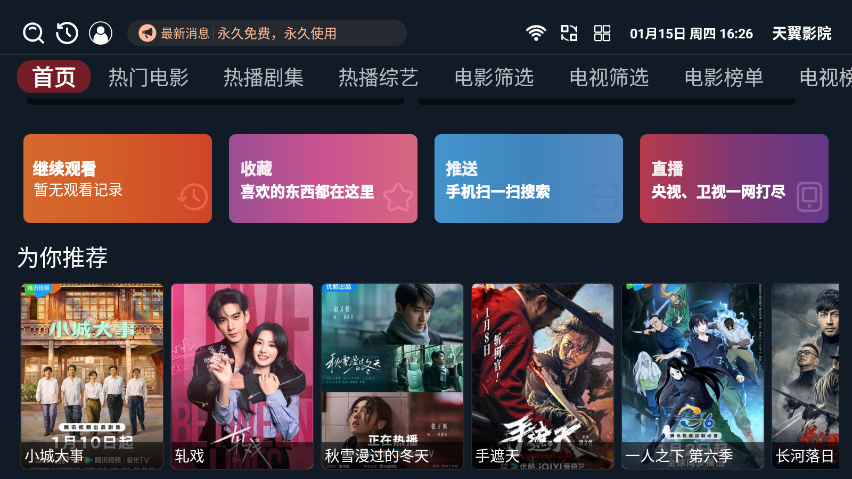
Task: Switch to the 热门电影 tab
Action: pyautogui.click(x=148, y=77)
